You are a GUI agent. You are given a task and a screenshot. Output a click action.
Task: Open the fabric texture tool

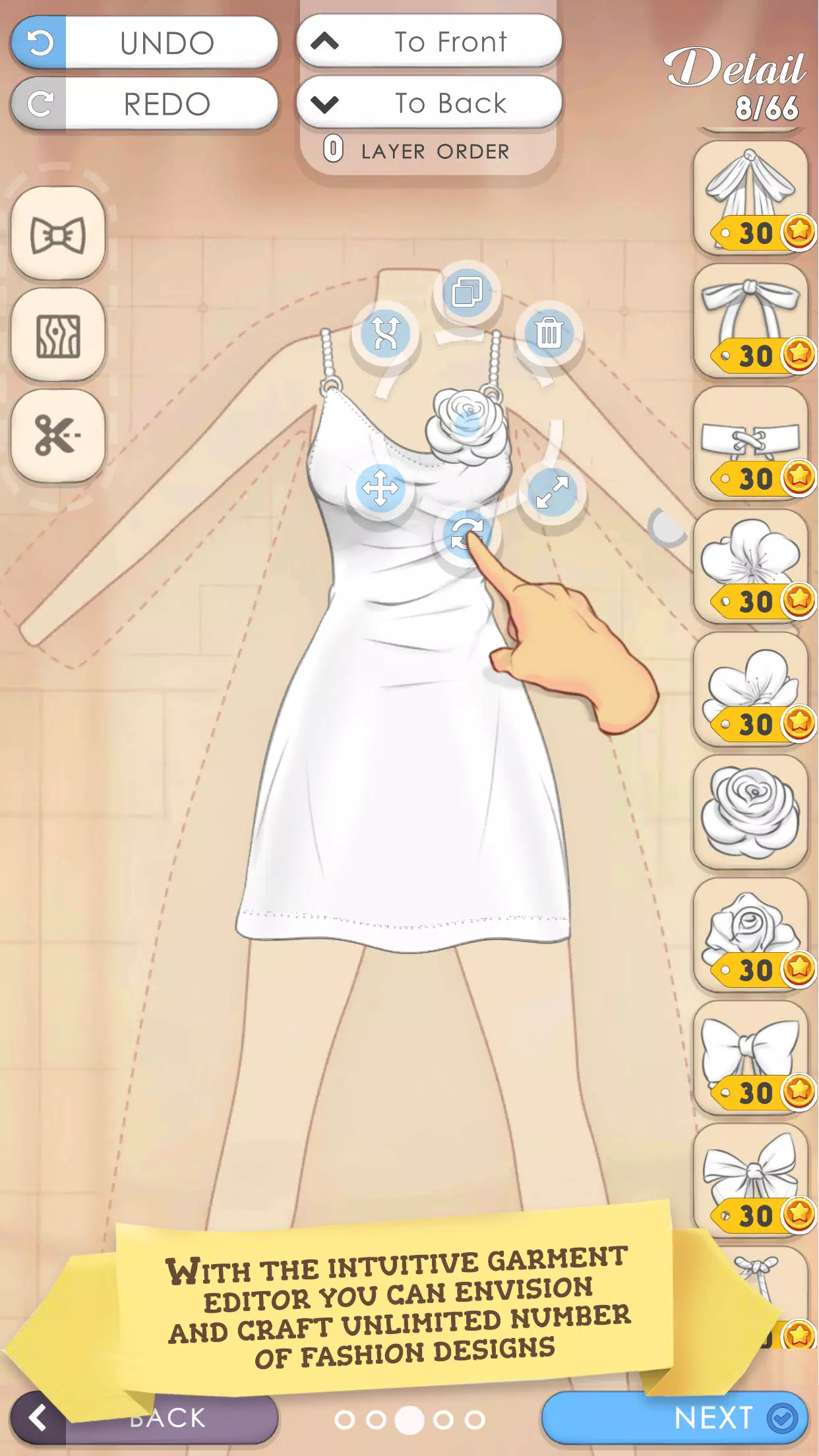coord(58,335)
